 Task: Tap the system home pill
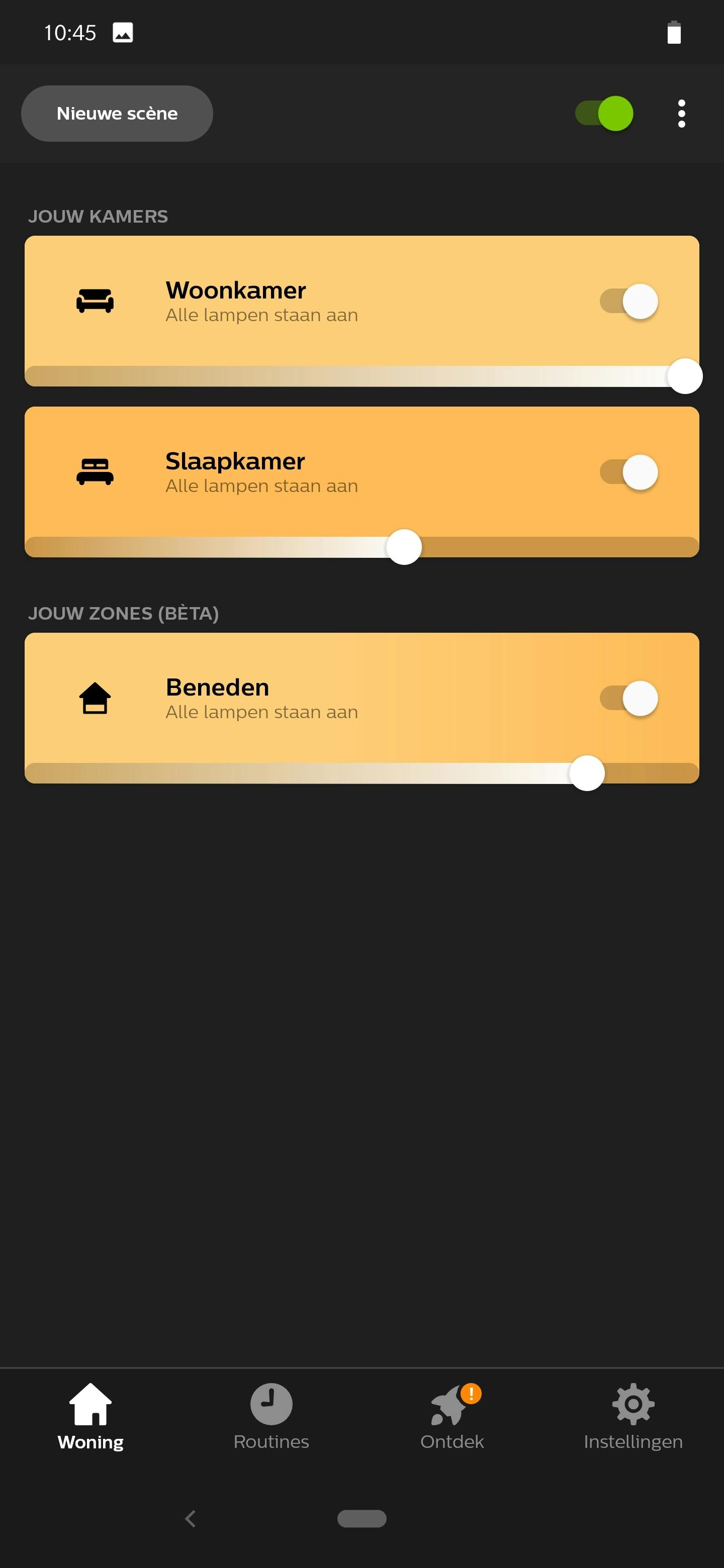pos(361,1519)
